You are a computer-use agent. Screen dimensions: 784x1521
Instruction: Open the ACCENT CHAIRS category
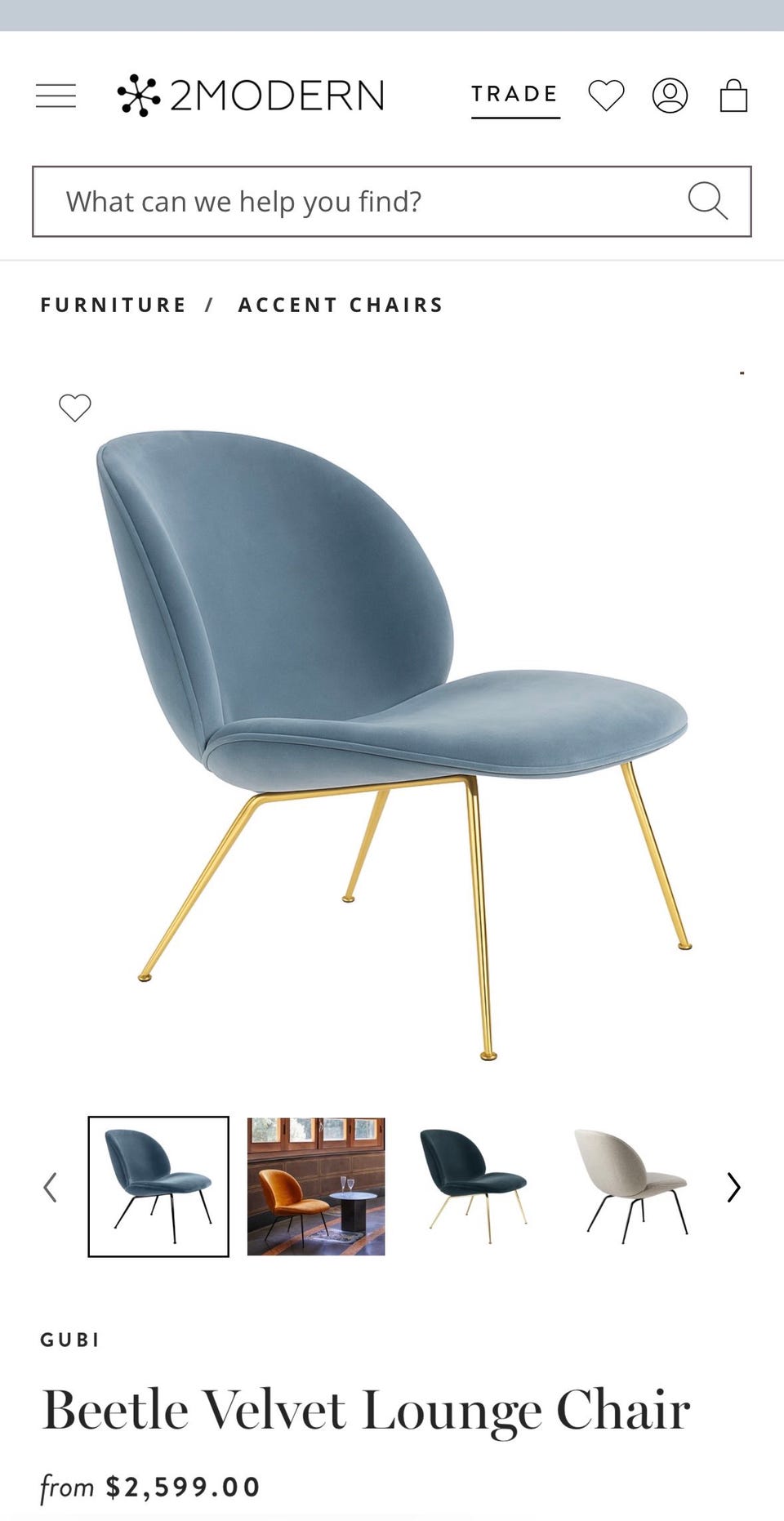tap(340, 304)
